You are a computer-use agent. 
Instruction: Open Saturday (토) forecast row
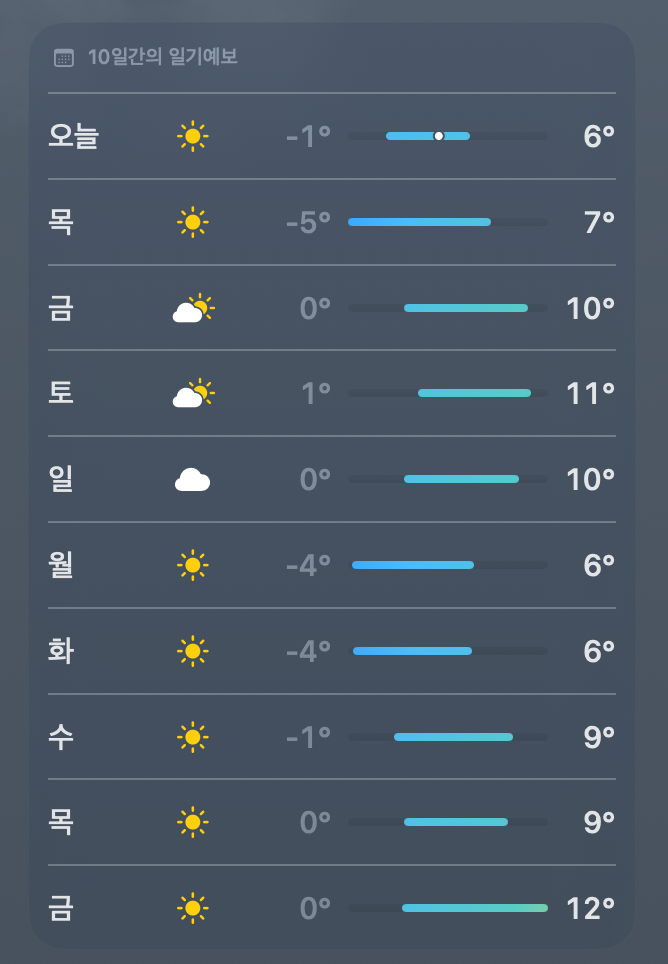(332, 394)
